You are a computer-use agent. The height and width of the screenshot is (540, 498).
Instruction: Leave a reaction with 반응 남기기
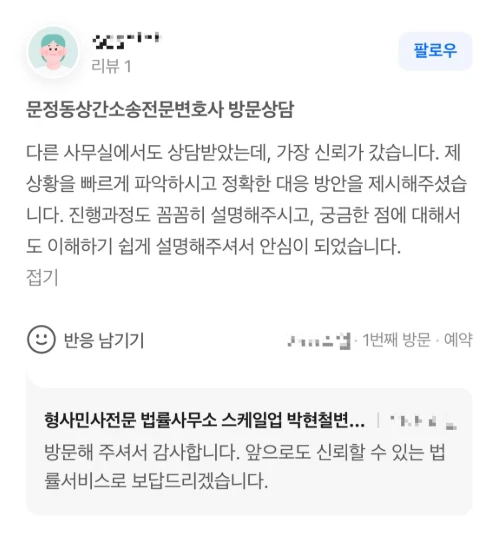point(85,340)
